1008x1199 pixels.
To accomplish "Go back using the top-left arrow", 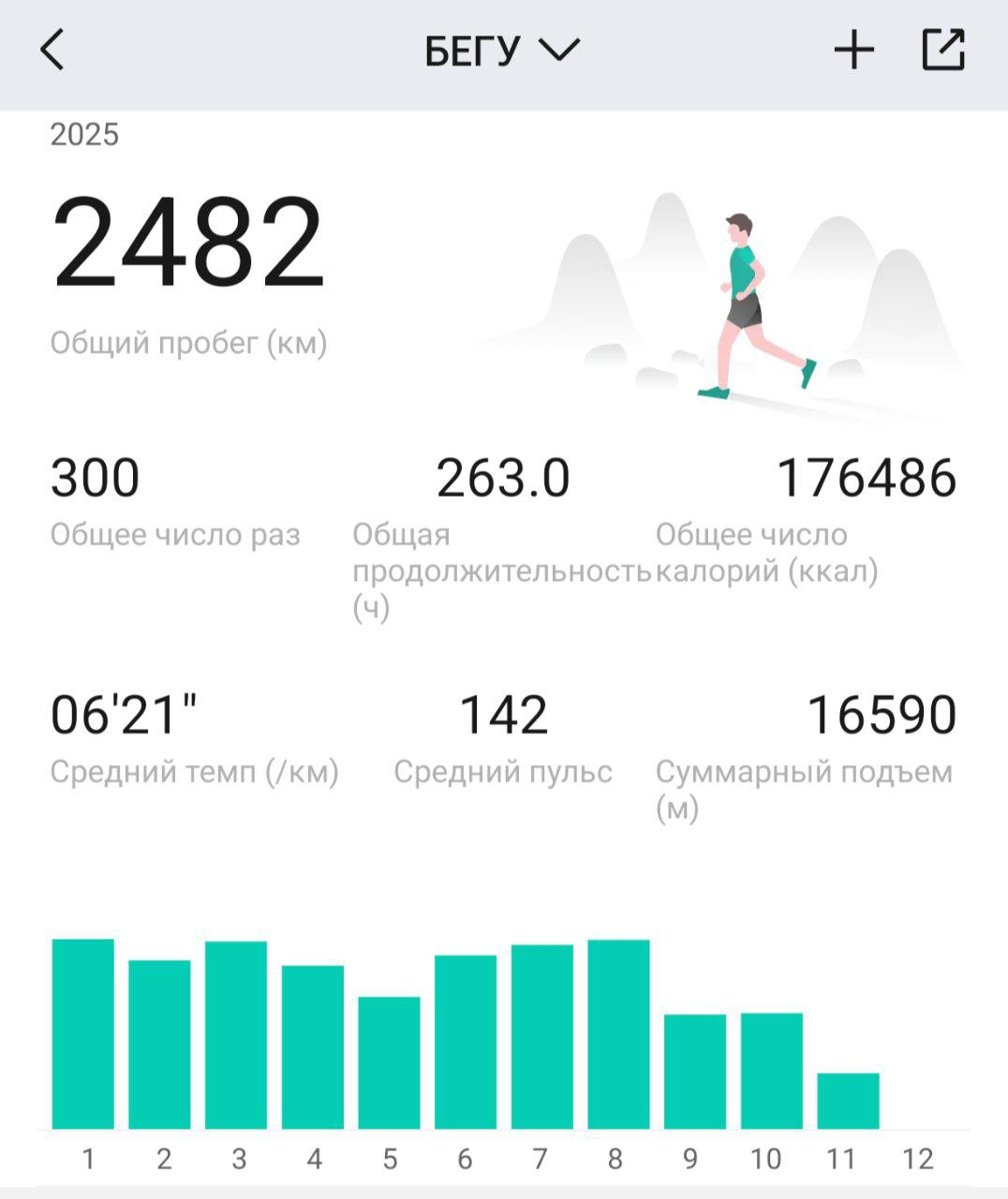I will click(x=52, y=50).
